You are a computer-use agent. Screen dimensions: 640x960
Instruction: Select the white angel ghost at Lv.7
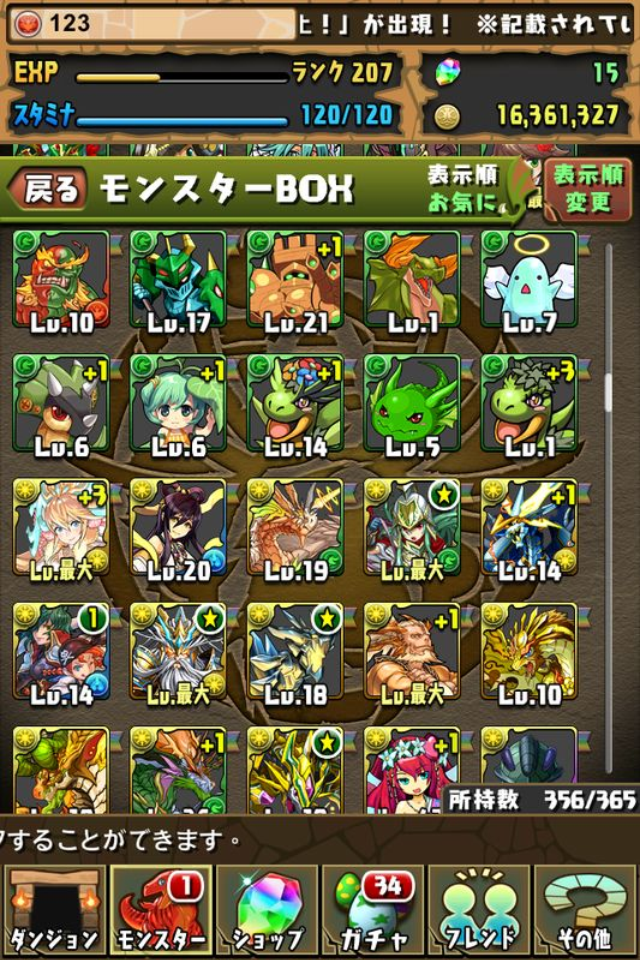click(x=529, y=280)
